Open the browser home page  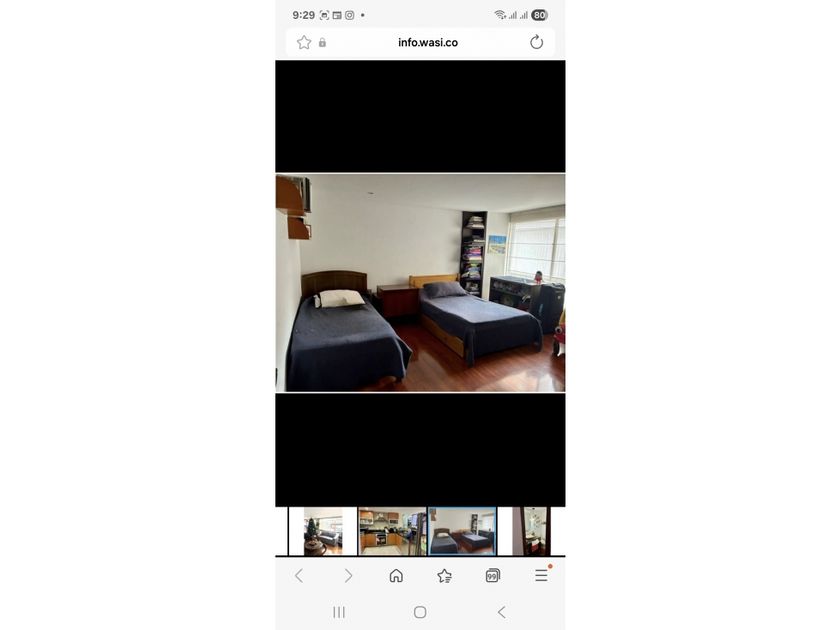point(396,576)
